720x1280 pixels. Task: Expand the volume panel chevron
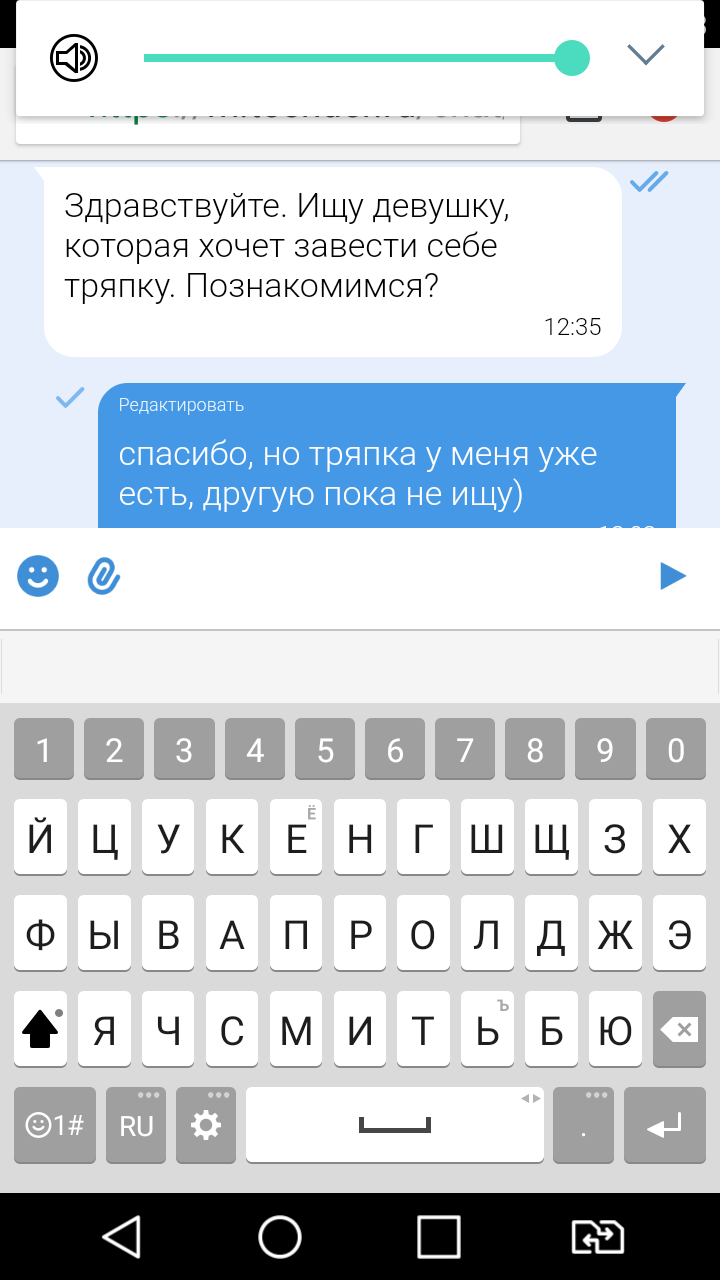[x=646, y=55]
